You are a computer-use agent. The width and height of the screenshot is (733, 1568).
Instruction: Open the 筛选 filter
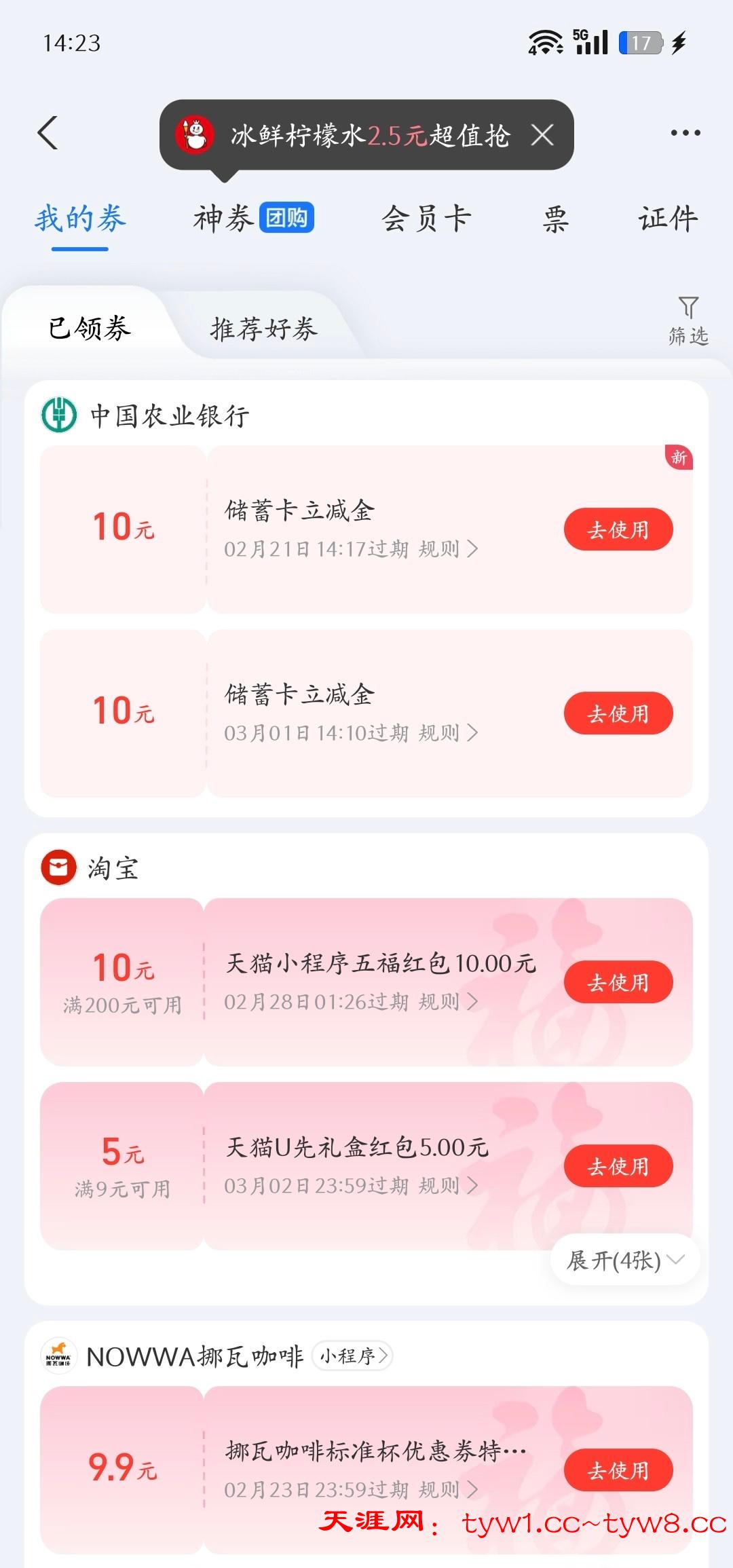688,320
